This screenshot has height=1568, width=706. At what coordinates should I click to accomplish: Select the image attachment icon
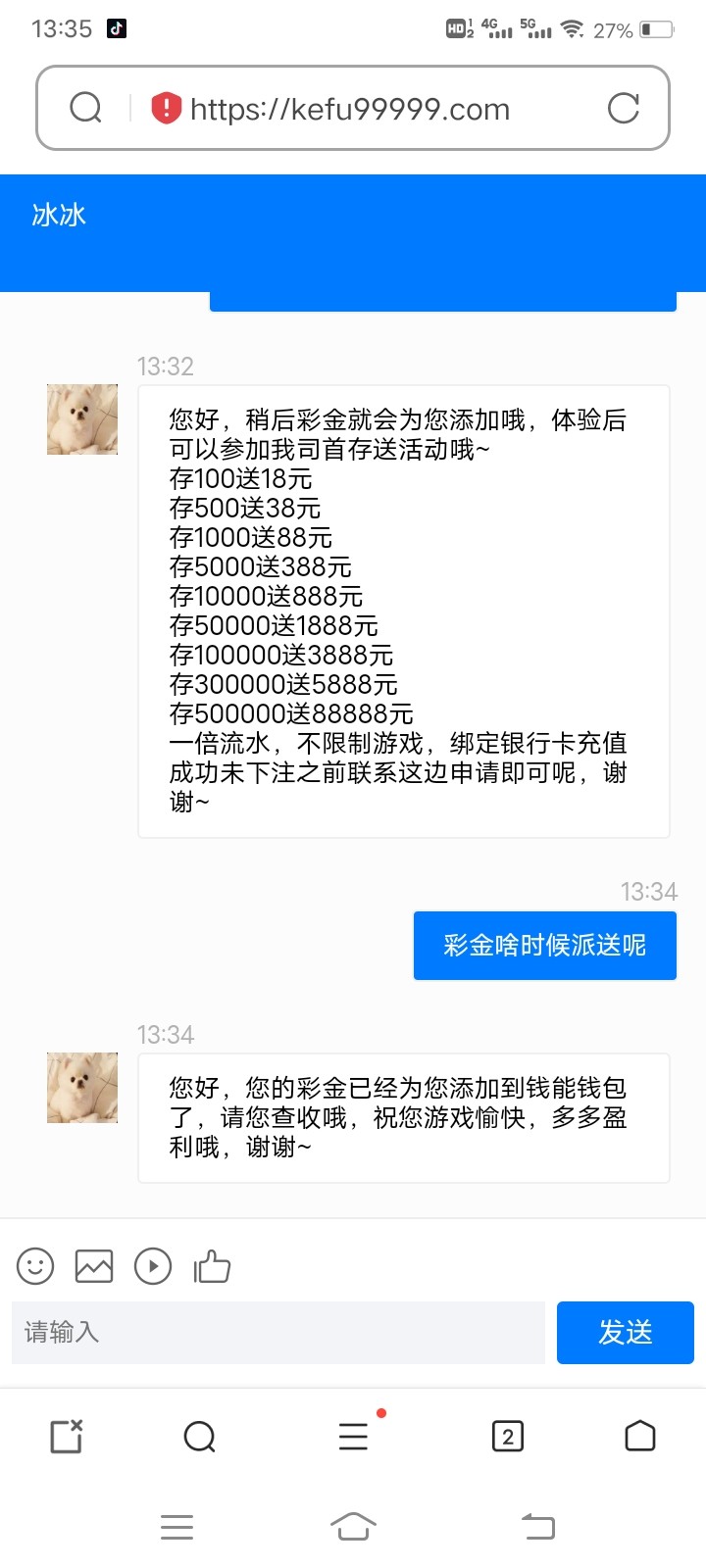94,1265
